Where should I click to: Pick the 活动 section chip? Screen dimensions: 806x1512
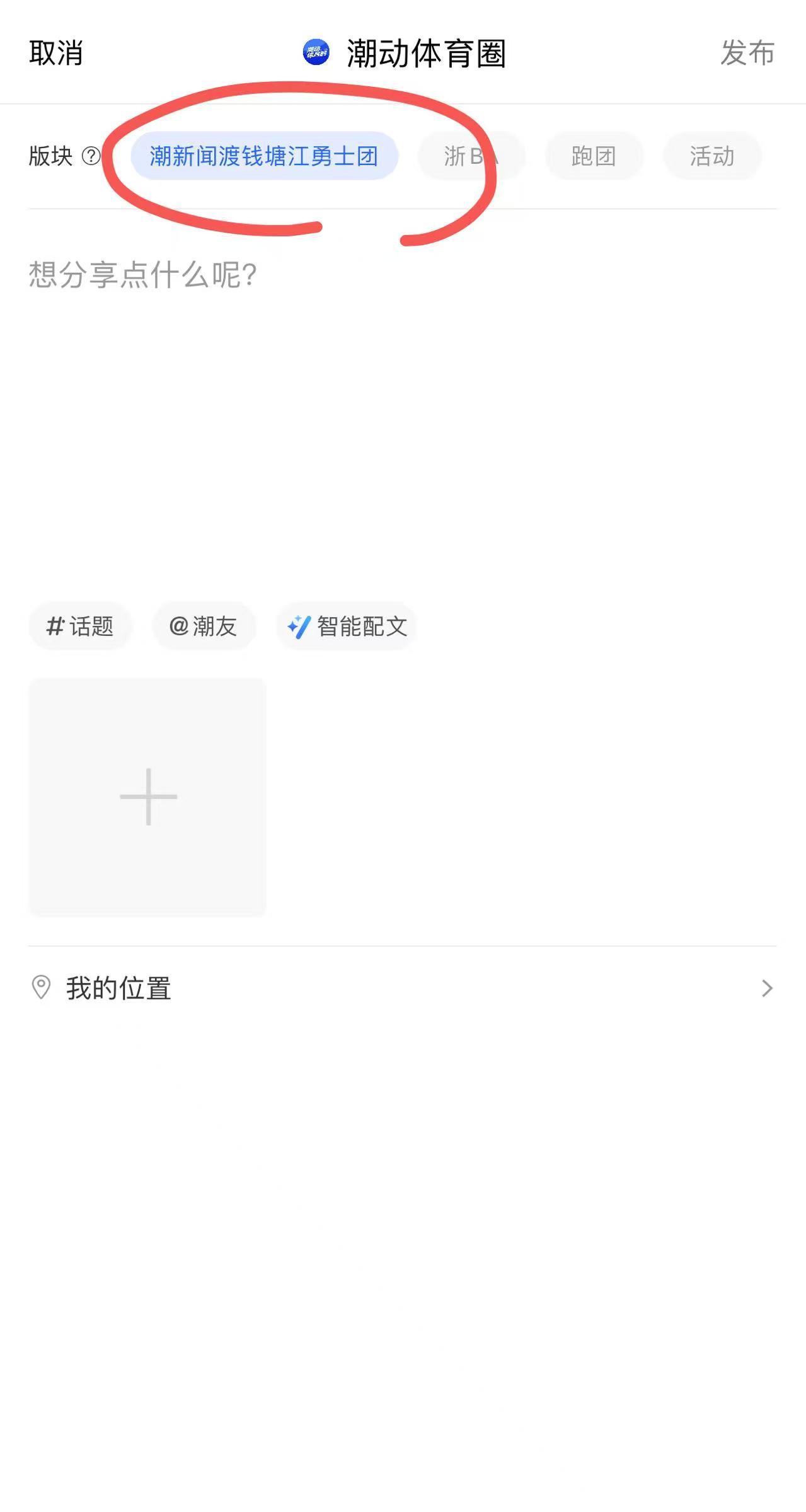point(711,156)
